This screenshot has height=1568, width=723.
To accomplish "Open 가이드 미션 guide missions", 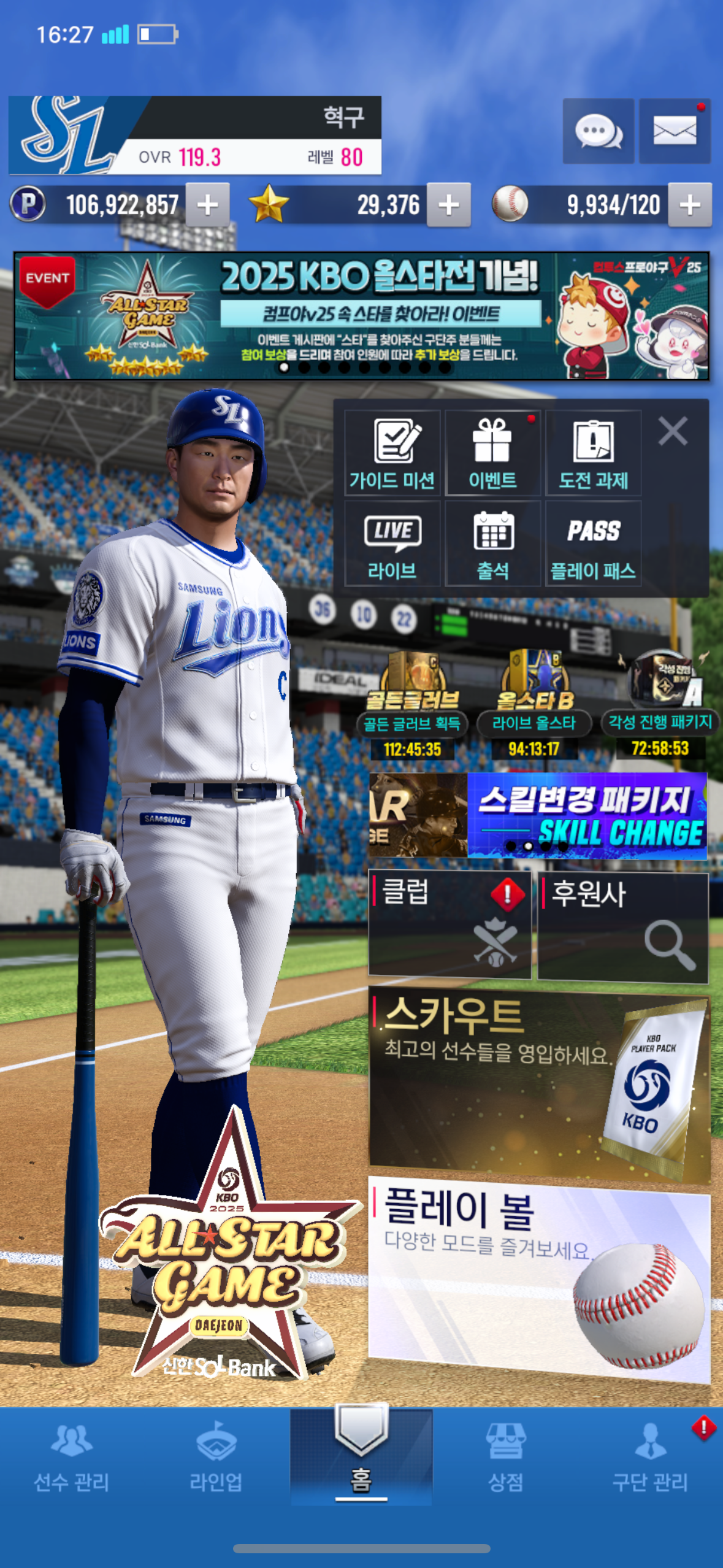I will pos(392,453).
